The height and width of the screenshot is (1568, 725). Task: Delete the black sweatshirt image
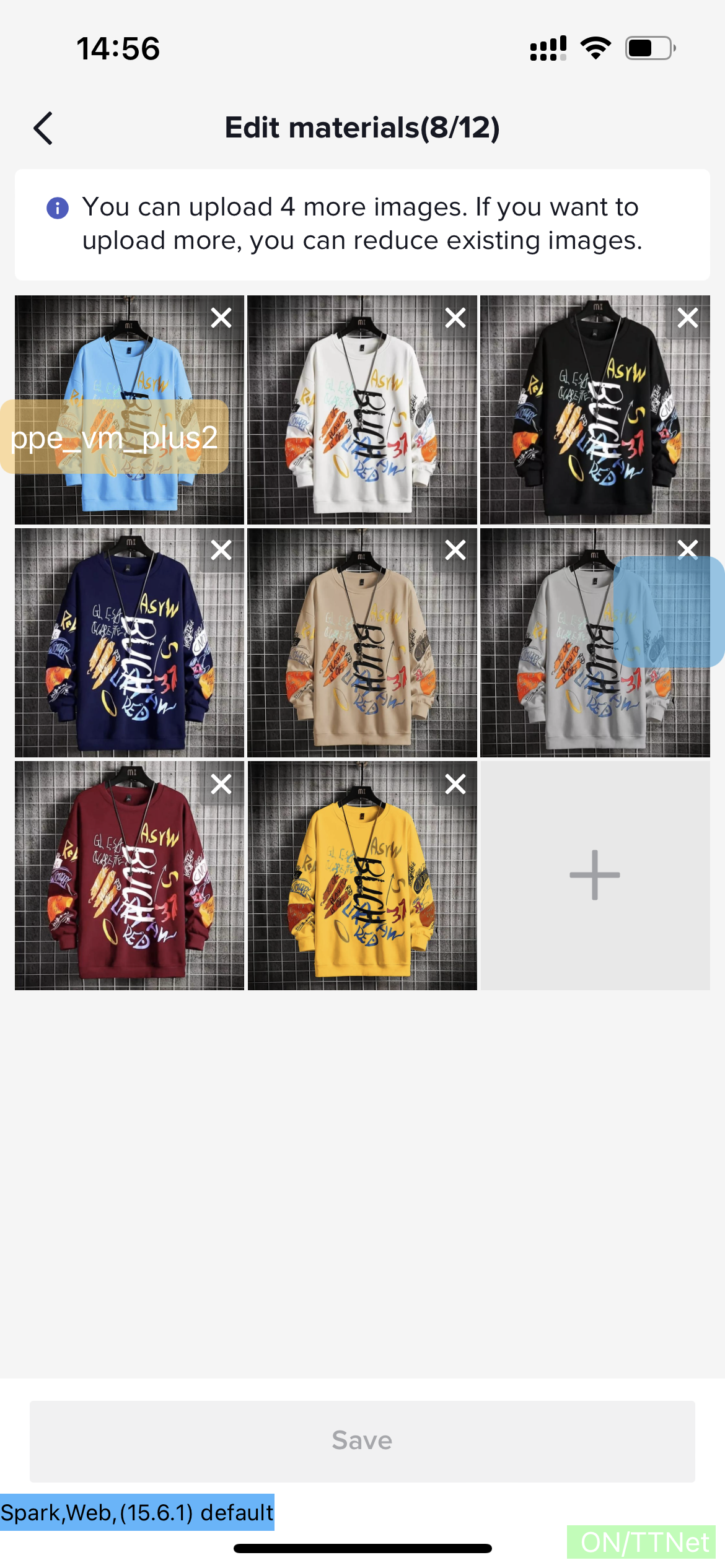687,318
